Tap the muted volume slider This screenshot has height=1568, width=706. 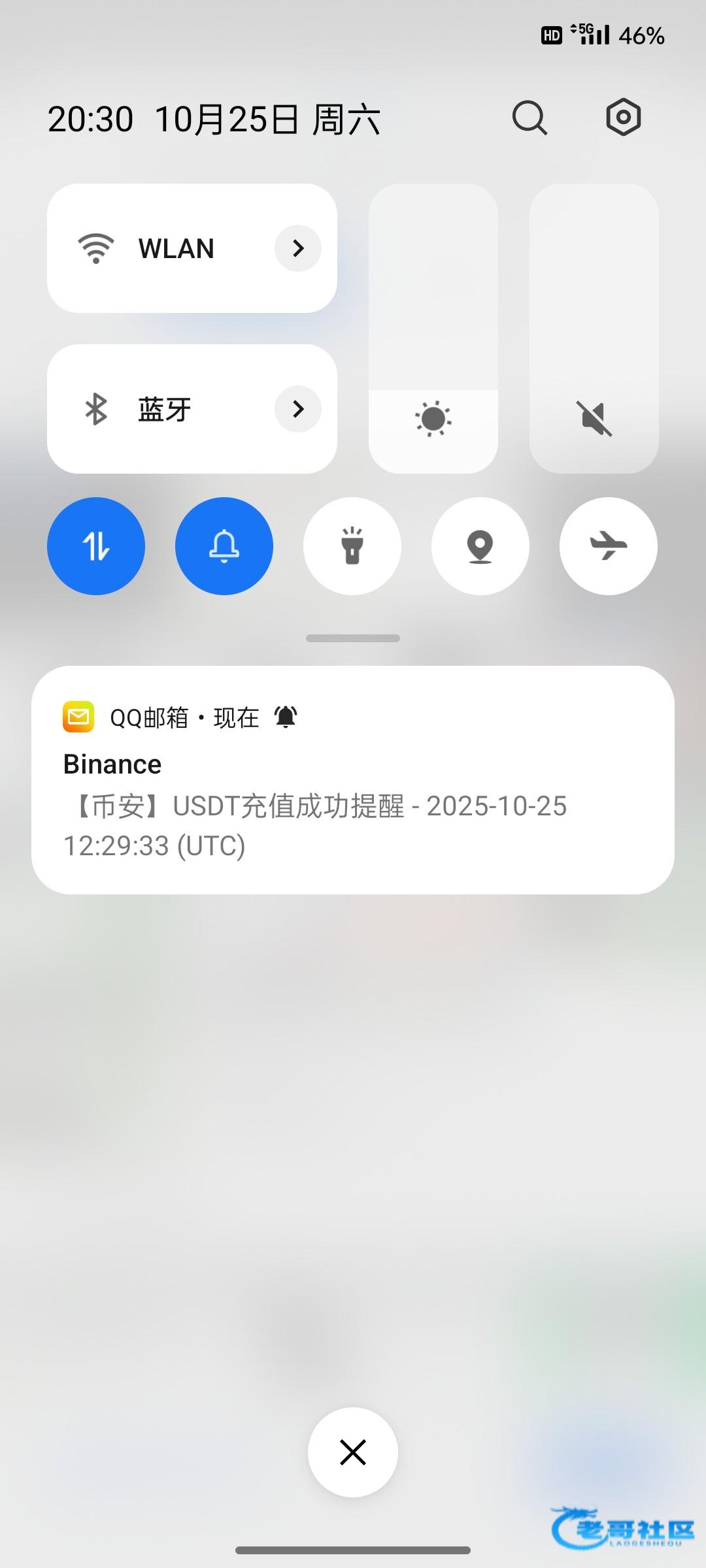594,328
